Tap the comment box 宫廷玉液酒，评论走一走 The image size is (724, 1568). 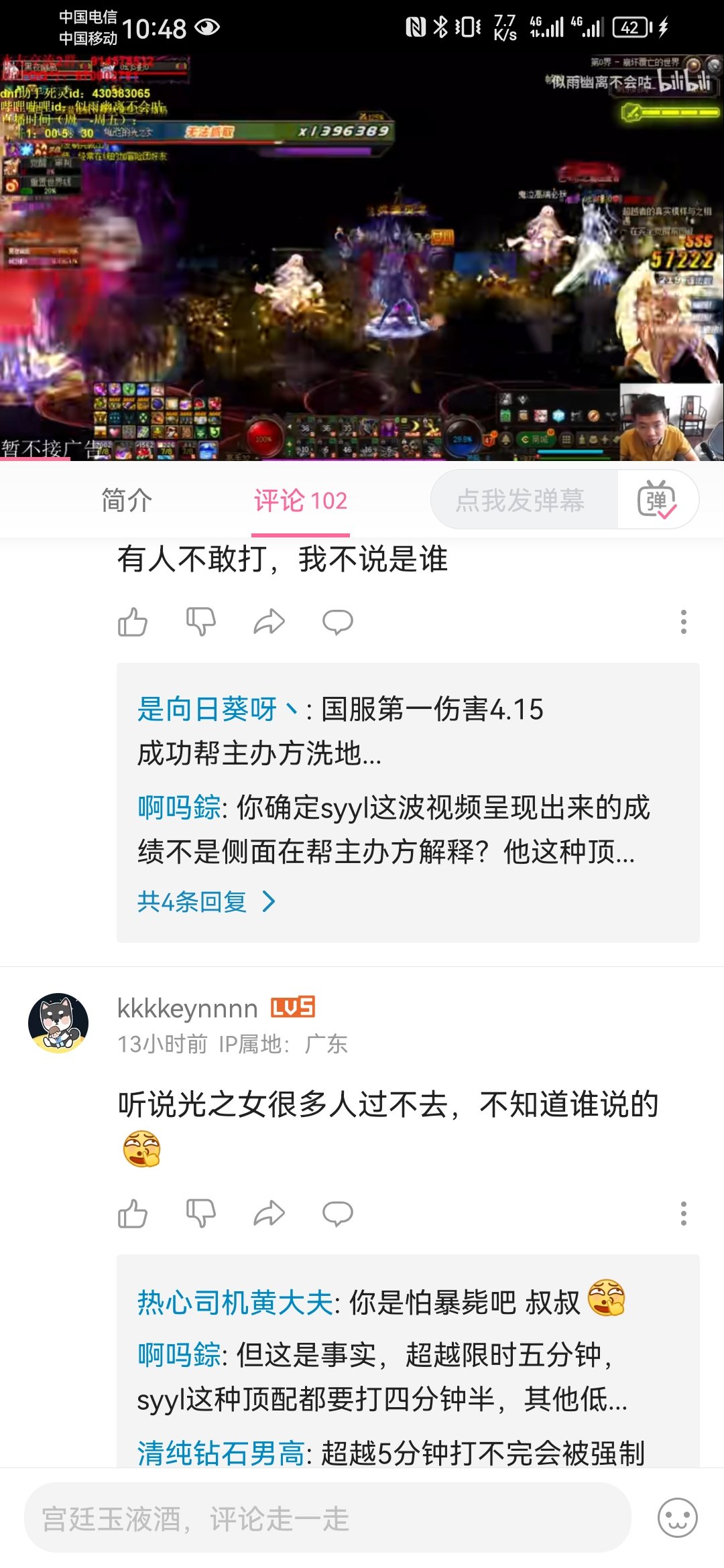click(x=328, y=1518)
